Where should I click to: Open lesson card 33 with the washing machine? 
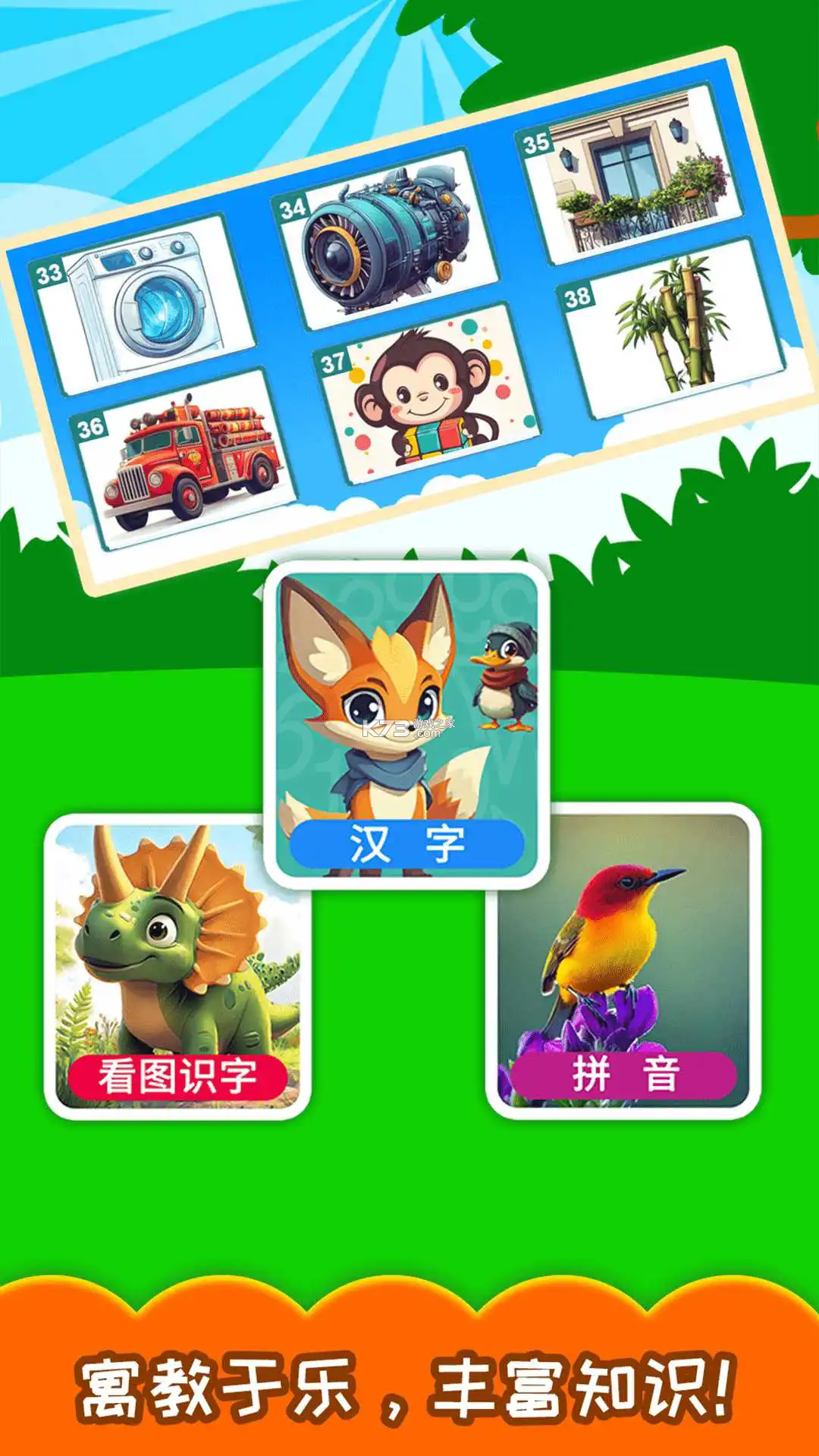[152, 303]
